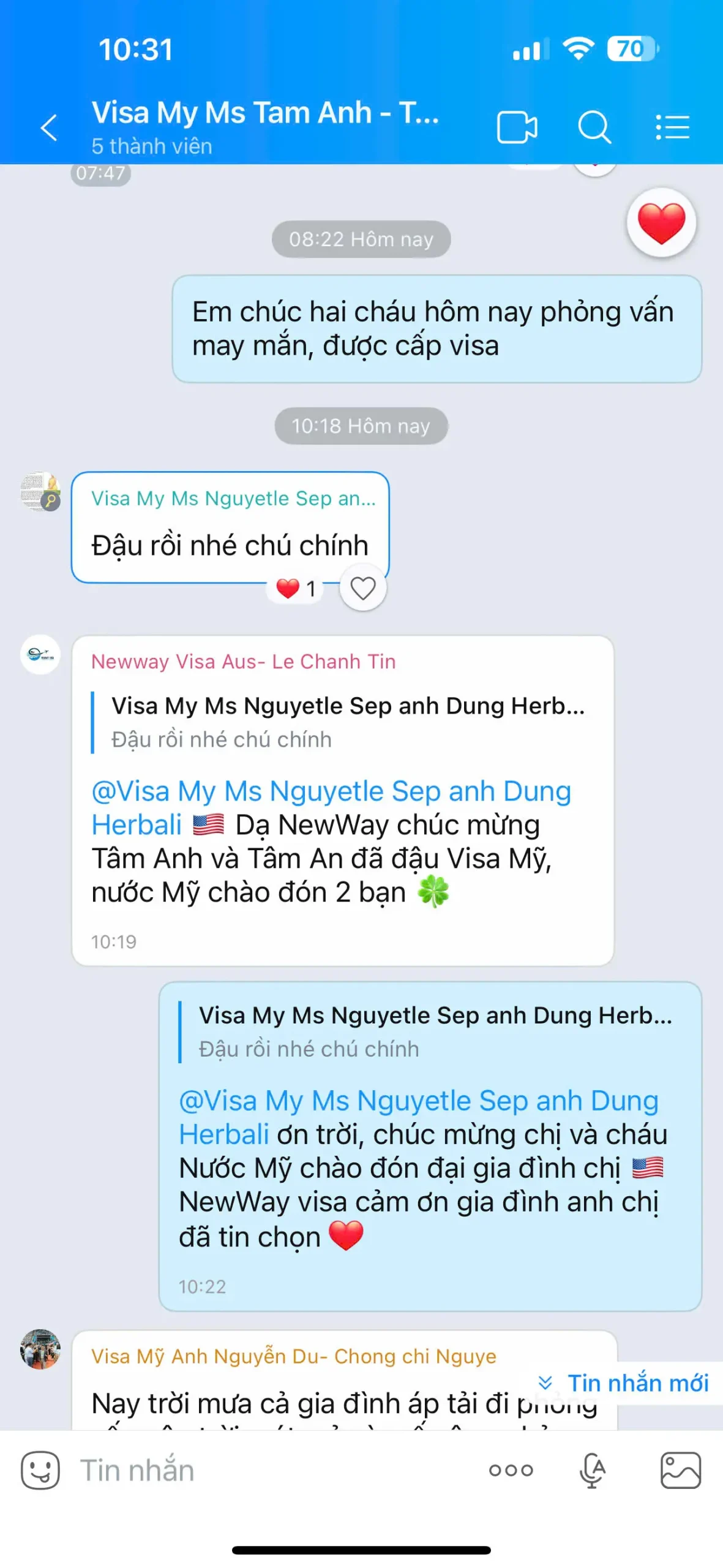
Task: Toggle the large heart reaction near top
Action: coord(661,223)
